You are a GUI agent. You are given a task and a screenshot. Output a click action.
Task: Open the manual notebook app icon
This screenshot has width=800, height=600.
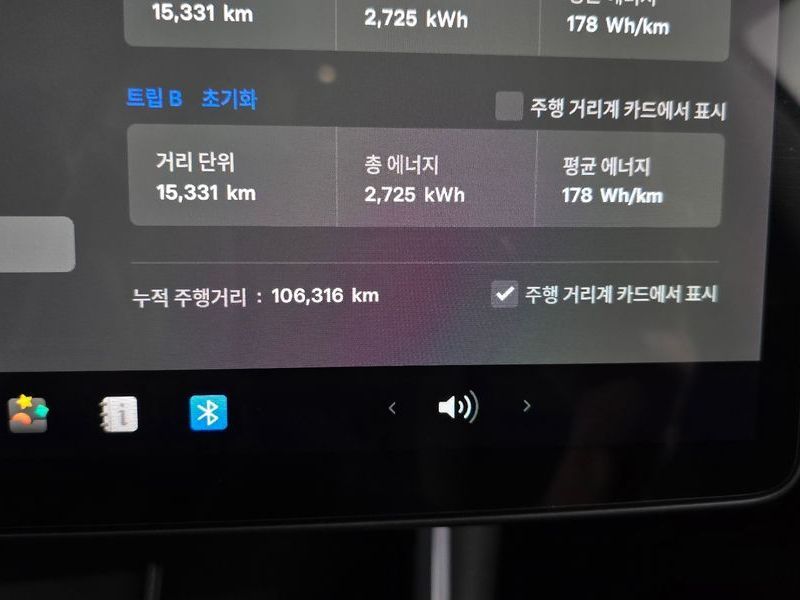click(119, 414)
